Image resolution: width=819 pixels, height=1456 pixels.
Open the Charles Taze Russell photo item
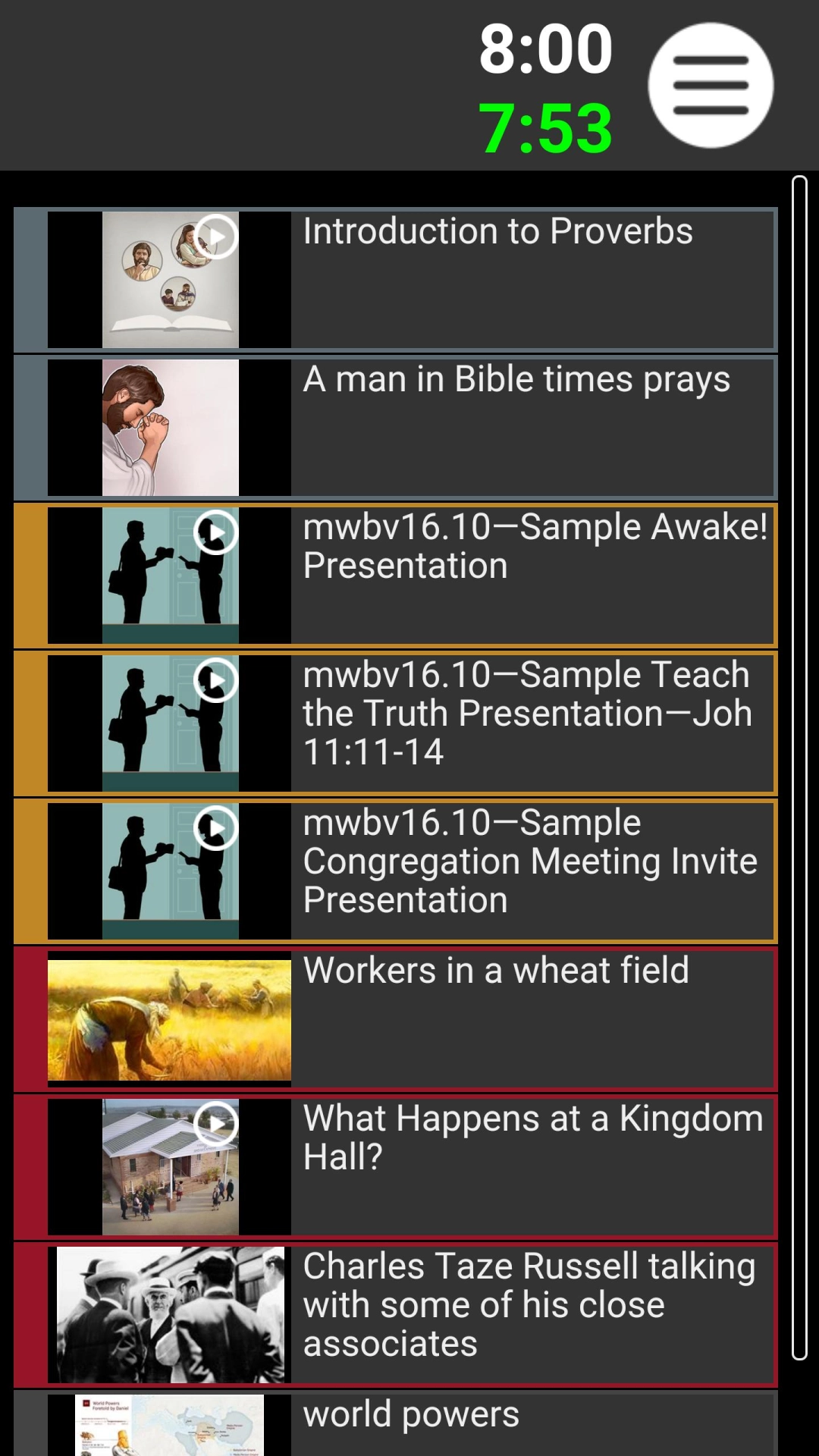[409, 1314]
